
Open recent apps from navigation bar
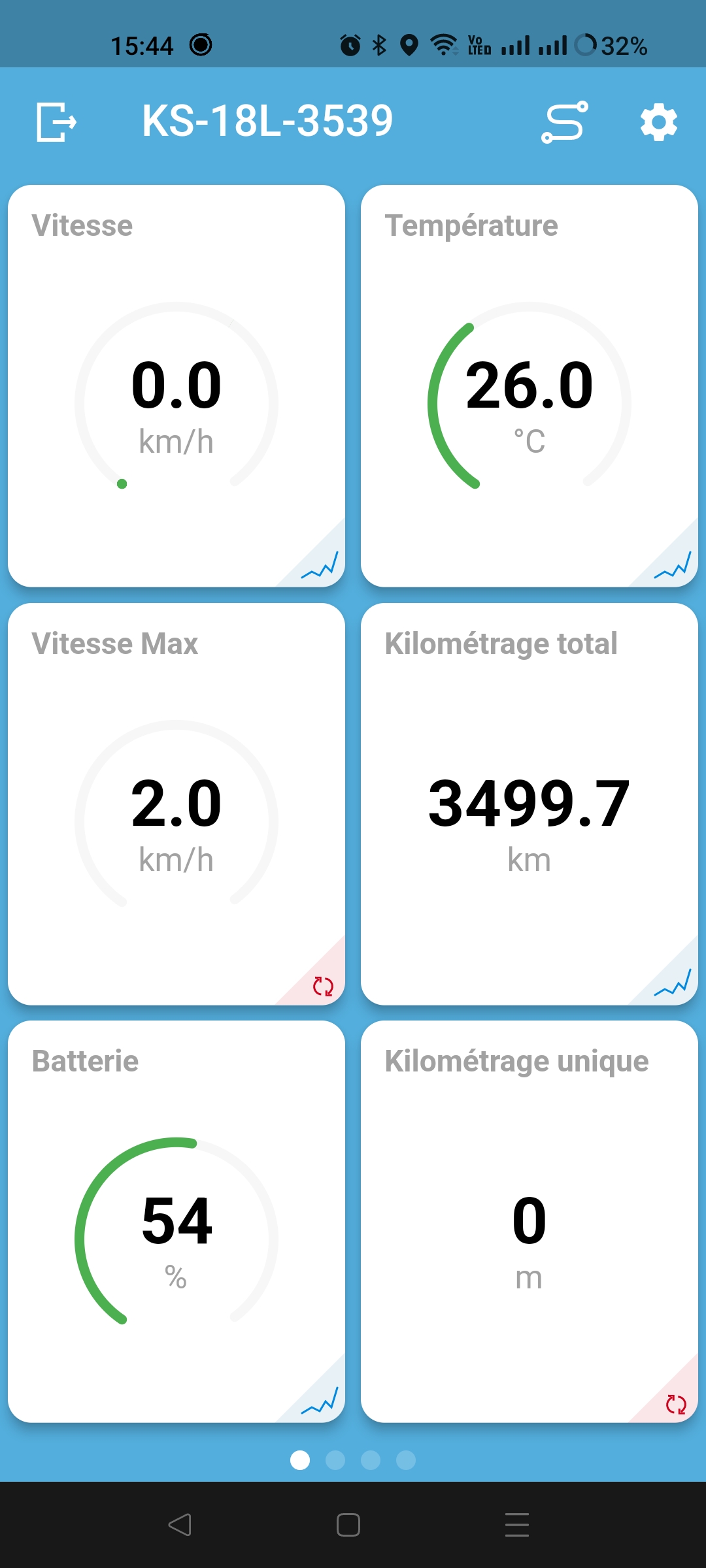click(517, 1525)
